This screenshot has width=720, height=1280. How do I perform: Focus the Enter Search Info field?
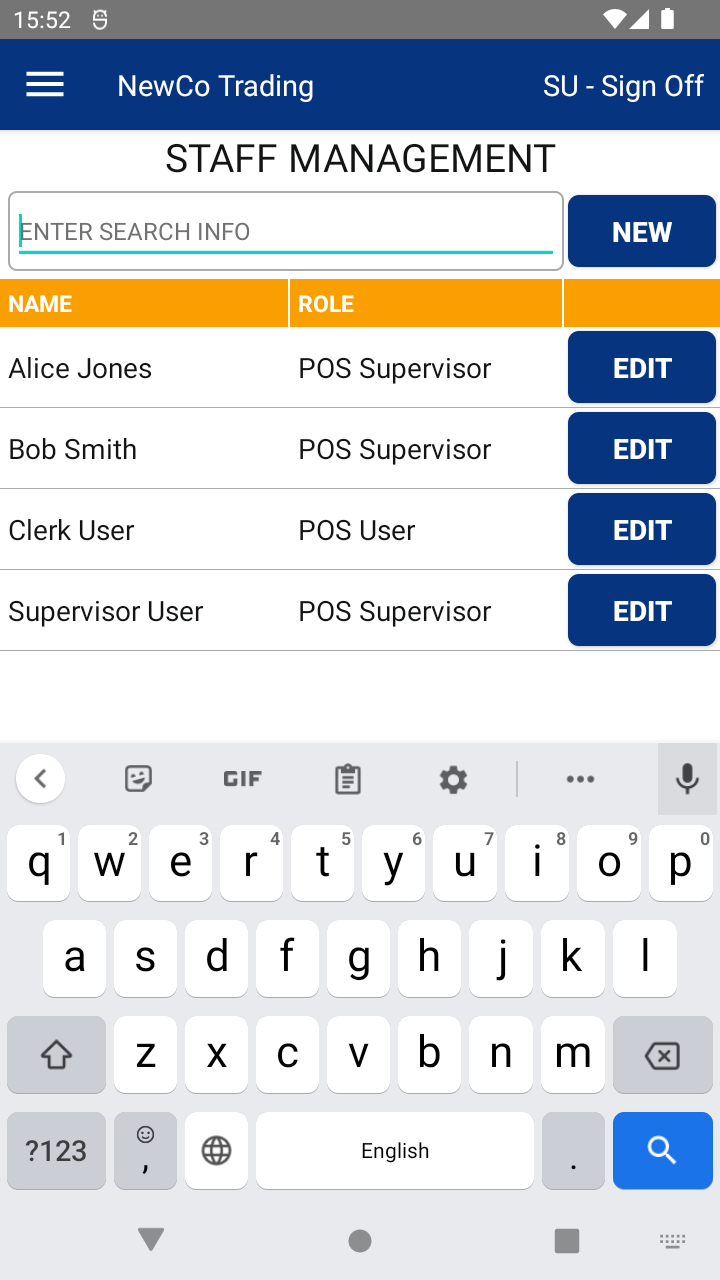click(x=285, y=232)
